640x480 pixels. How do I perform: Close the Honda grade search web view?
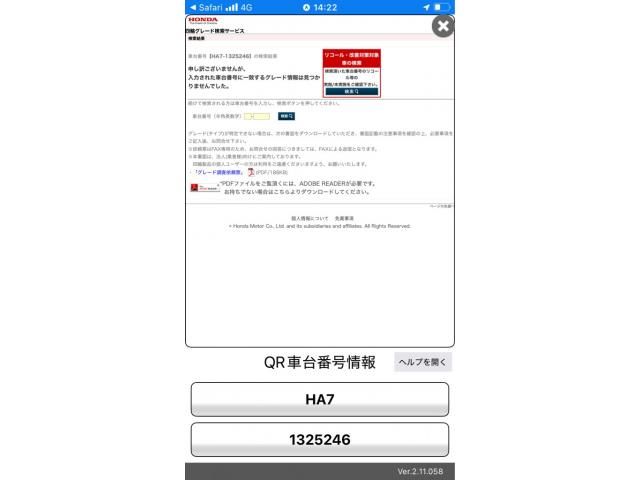pos(442,26)
